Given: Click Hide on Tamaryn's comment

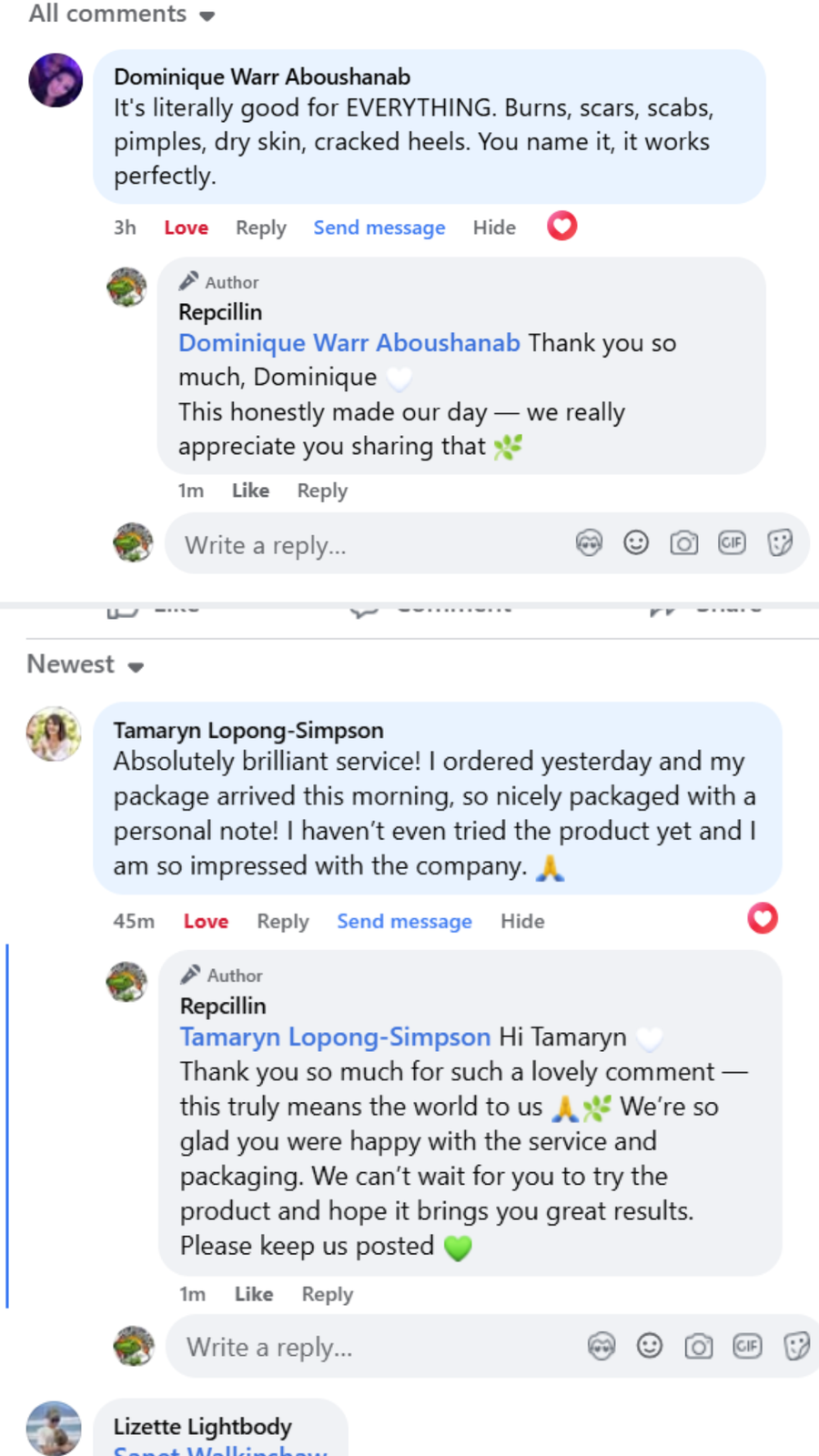Looking at the screenshot, I should (522, 921).
